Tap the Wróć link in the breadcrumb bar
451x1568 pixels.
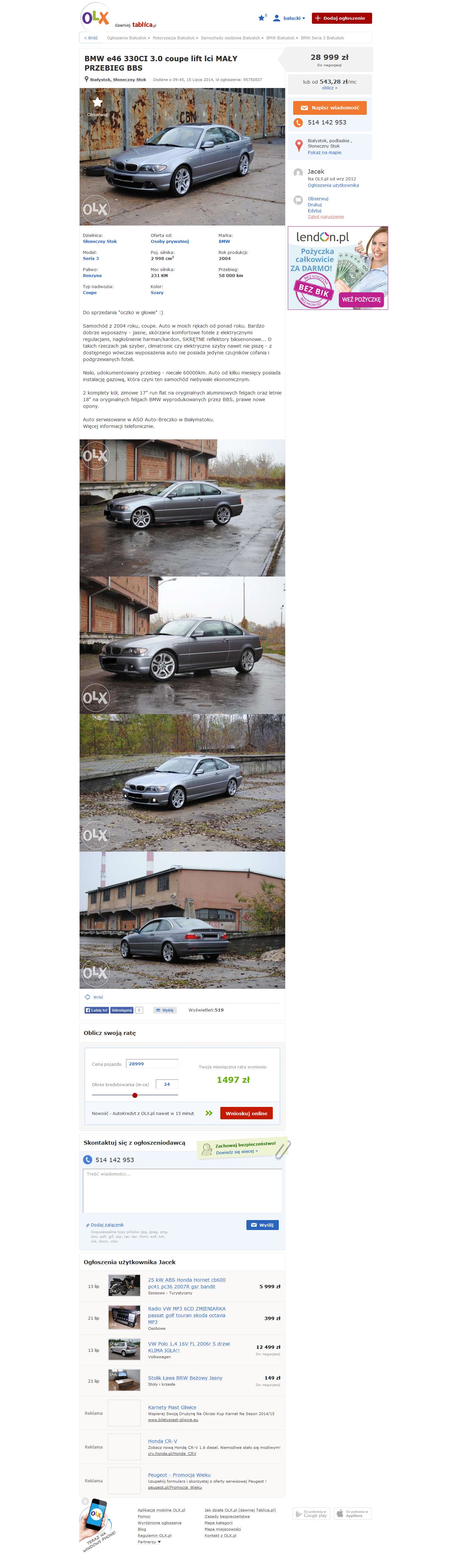pyautogui.click(x=91, y=38)
